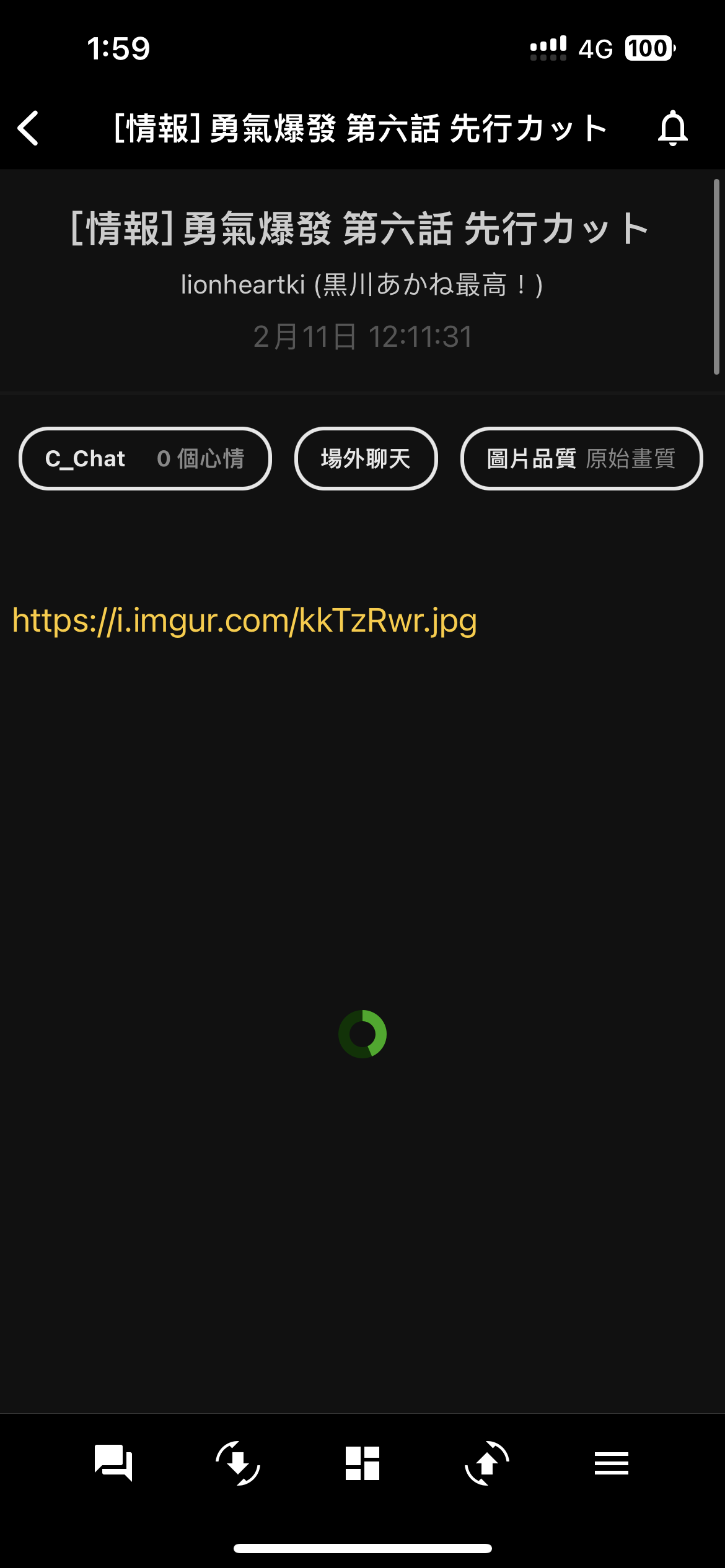Open the 場外聊天 chip
725x1568 pixels.
366,459
